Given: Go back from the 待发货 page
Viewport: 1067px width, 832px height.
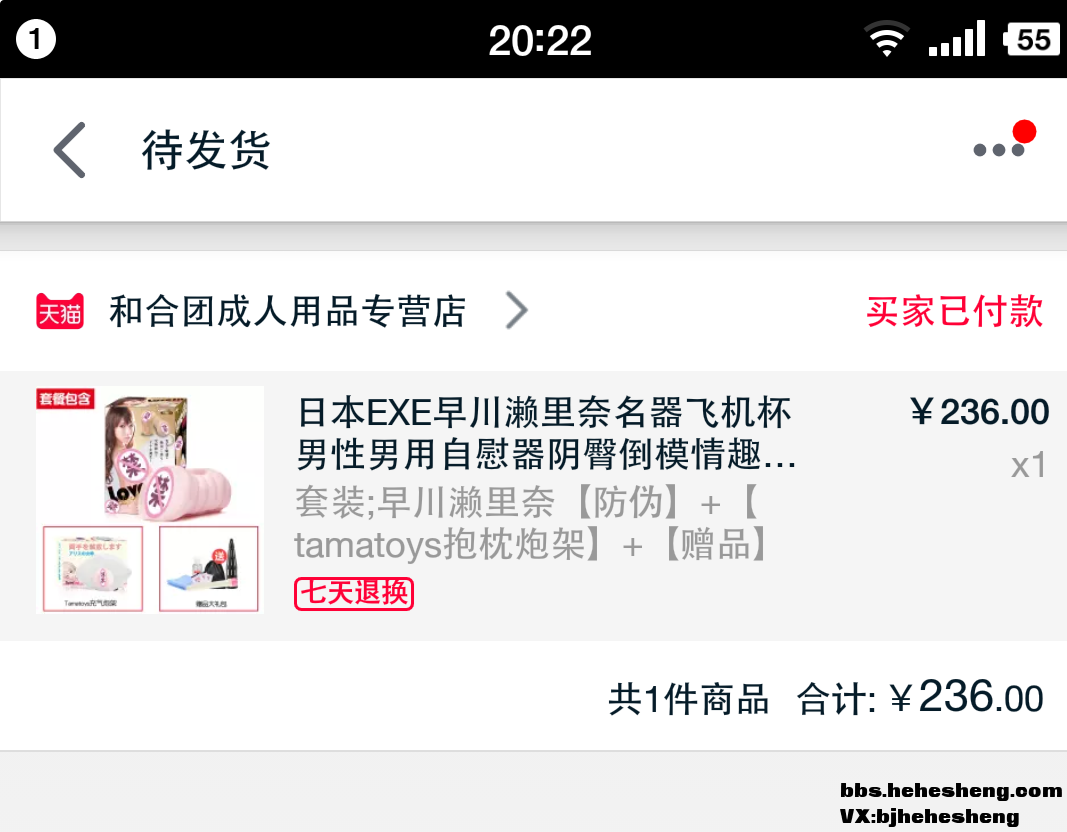Looking at the screenshot, I should click(x=70, y=151).
